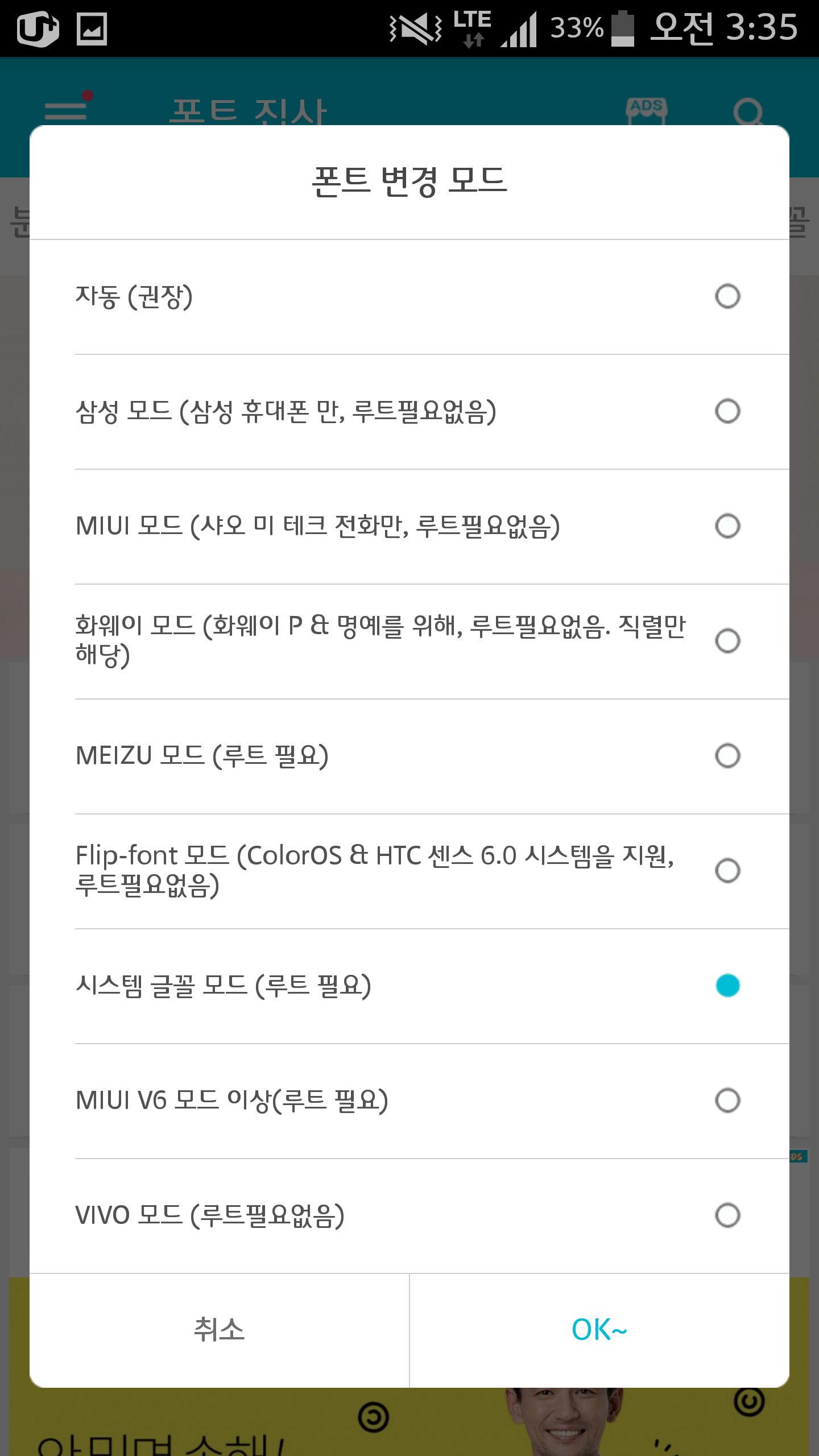This screenshot has height=1456, width=819.
Task: Select MIUI 모드 (샤오 미 테크 전화만)
Action: [727, 526]
